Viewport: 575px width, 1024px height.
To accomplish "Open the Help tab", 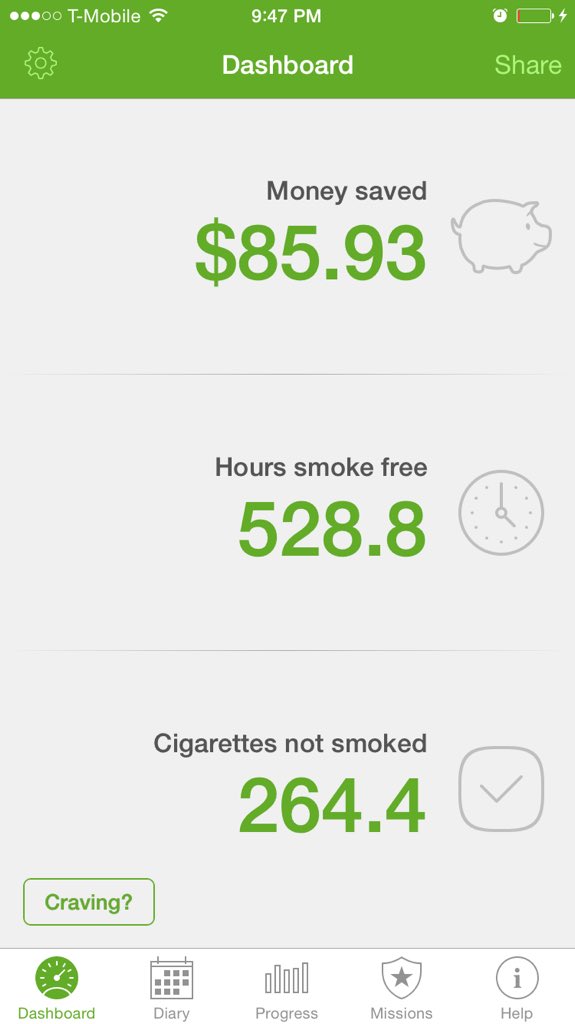I will (x=517, y=988).
